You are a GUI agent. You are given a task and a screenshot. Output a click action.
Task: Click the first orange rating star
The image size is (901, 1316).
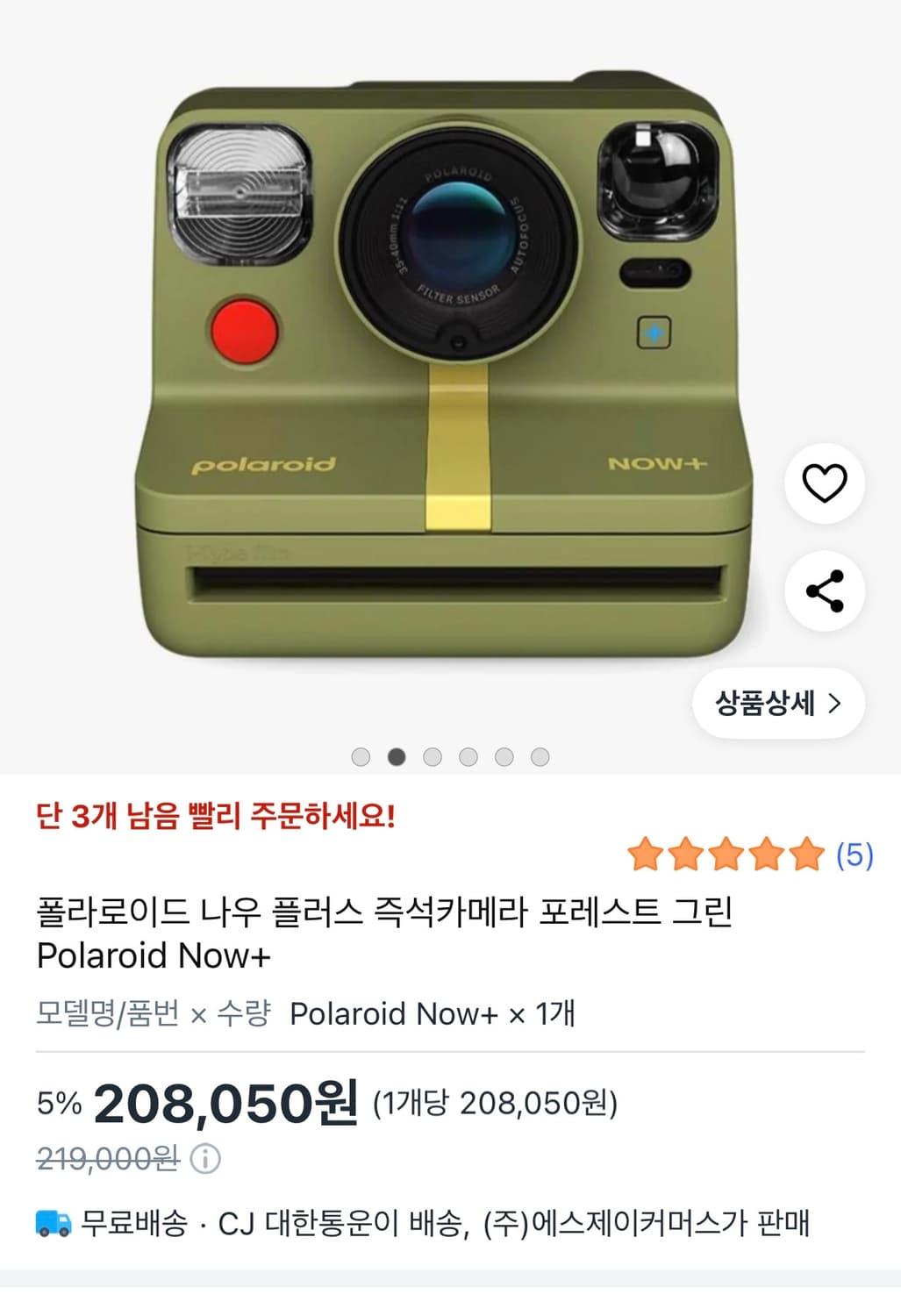click(643, 854)
